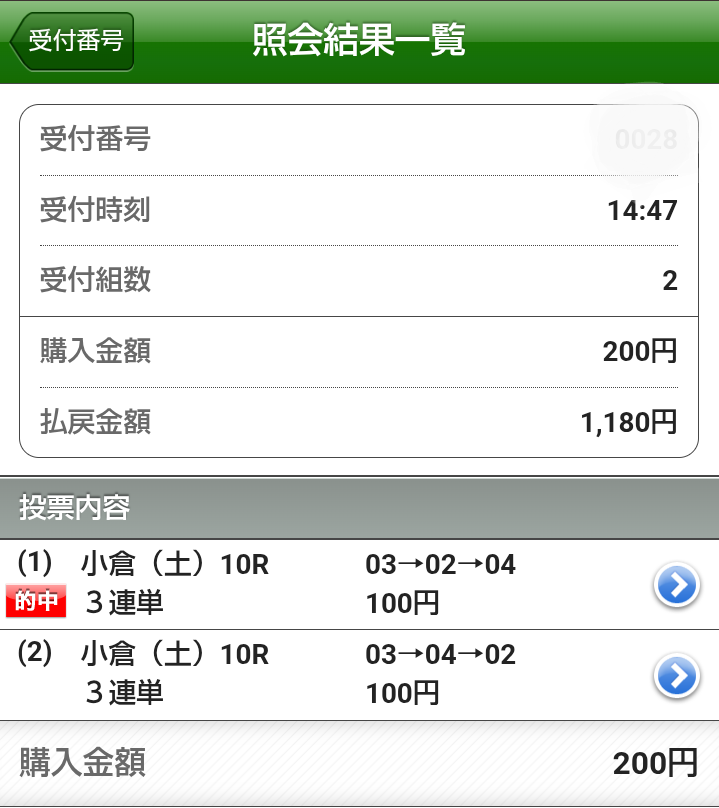Open details for bet 03→02→04
This screenshot has height=808, width=719.
pos(676,586)
